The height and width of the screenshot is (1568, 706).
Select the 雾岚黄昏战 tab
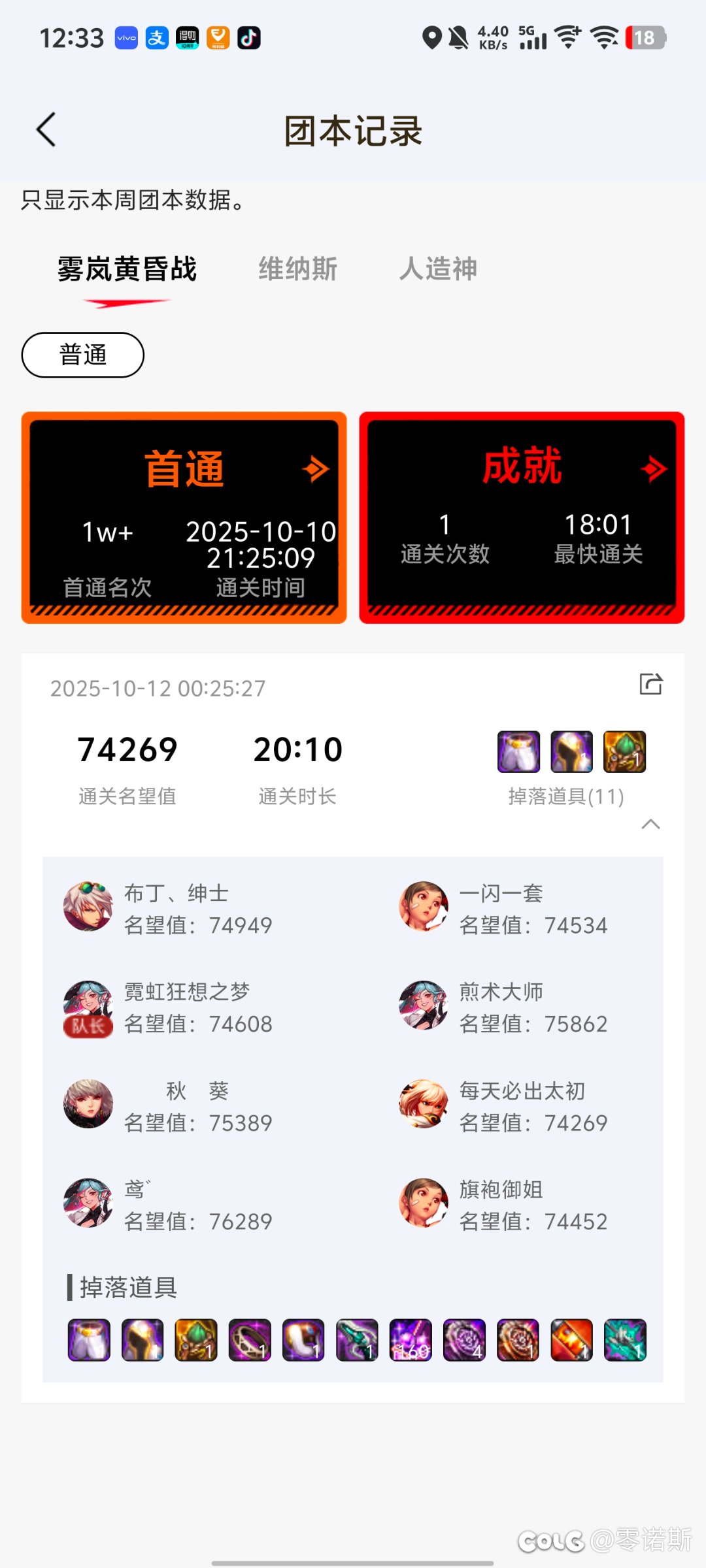coord(127,269)
